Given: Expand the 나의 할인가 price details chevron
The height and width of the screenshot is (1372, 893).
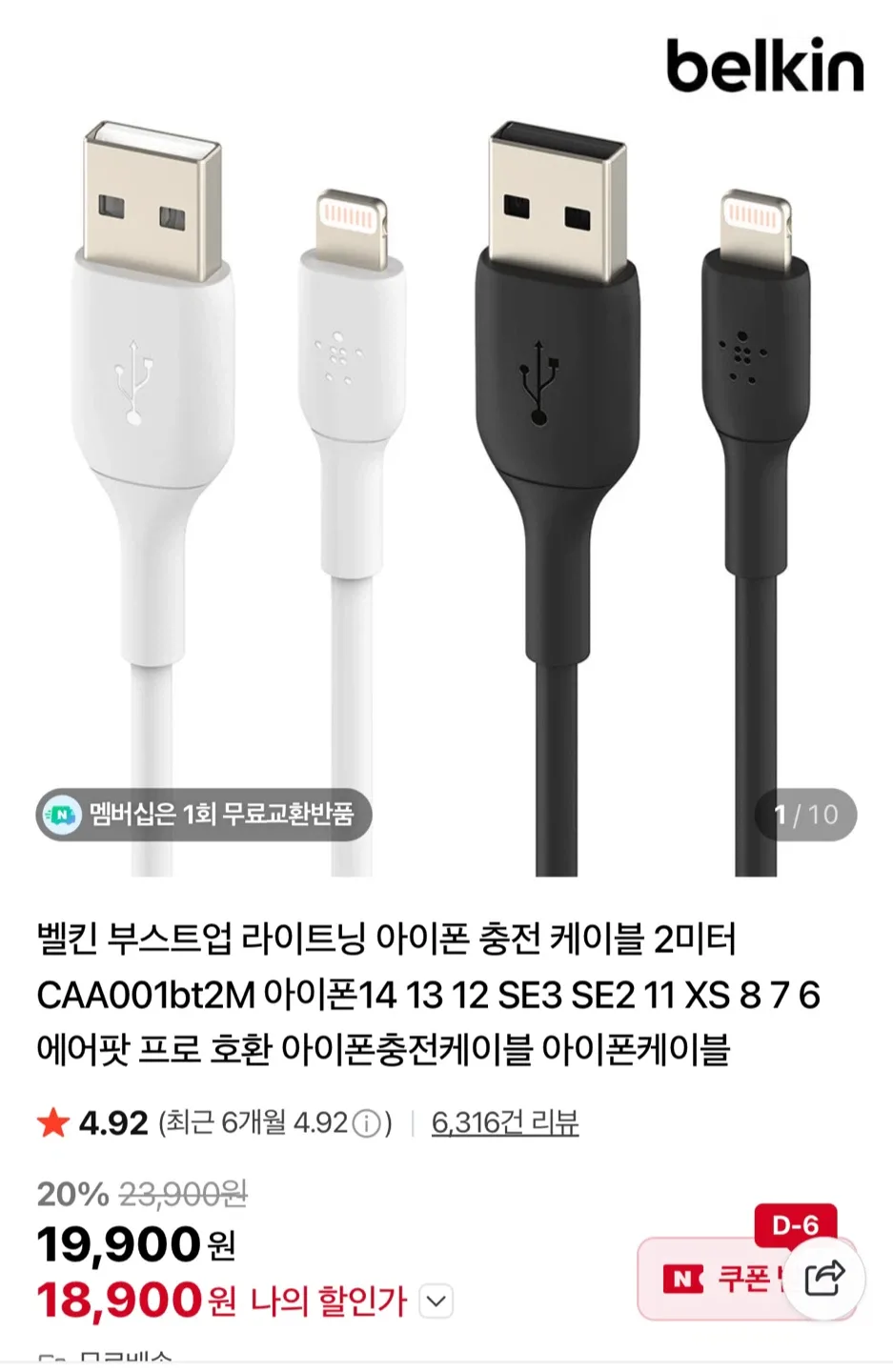Looking at the screenshot, I should click(436, 1301).
